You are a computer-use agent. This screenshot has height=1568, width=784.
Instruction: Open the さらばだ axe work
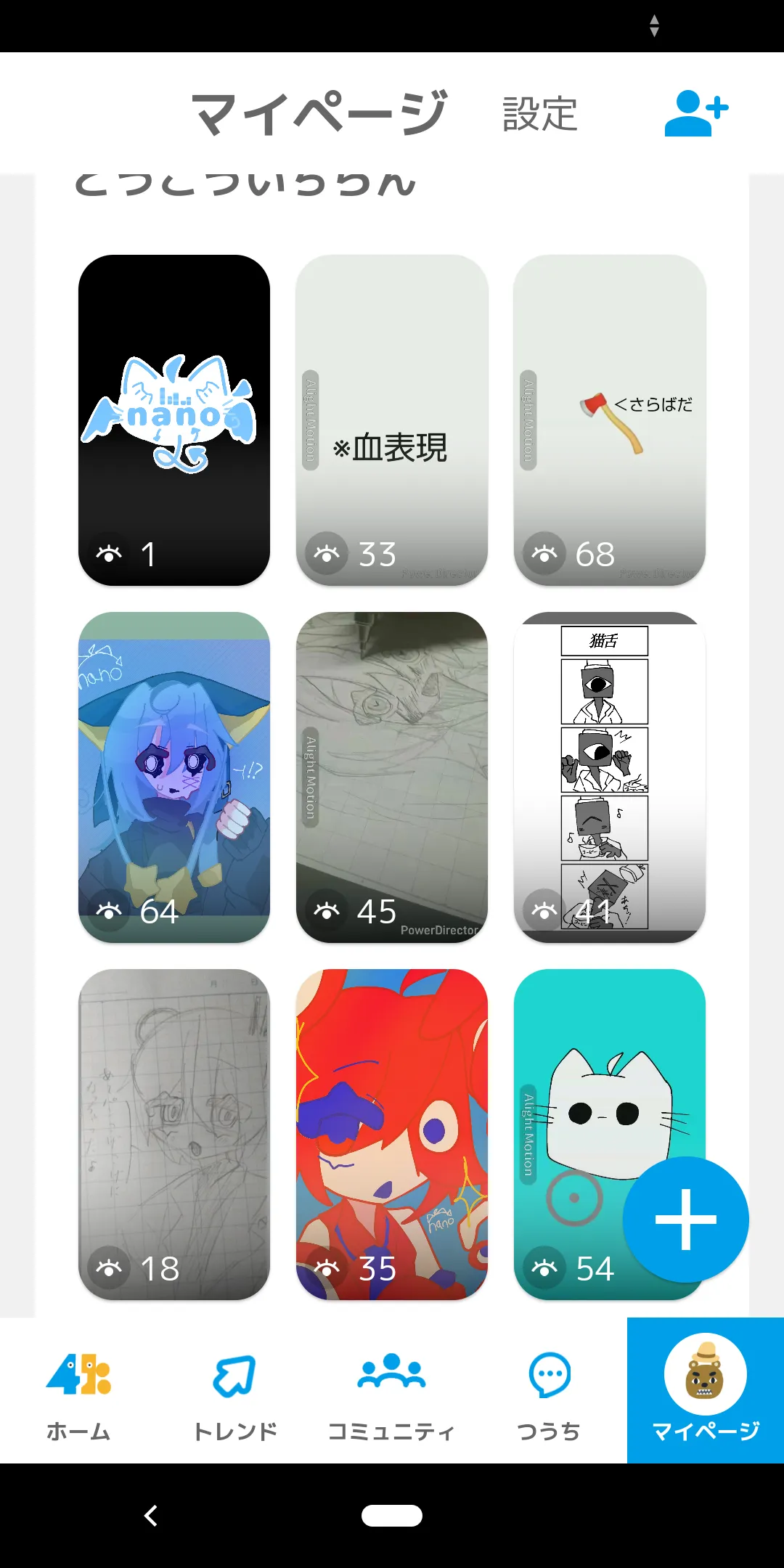pos(610,420)
